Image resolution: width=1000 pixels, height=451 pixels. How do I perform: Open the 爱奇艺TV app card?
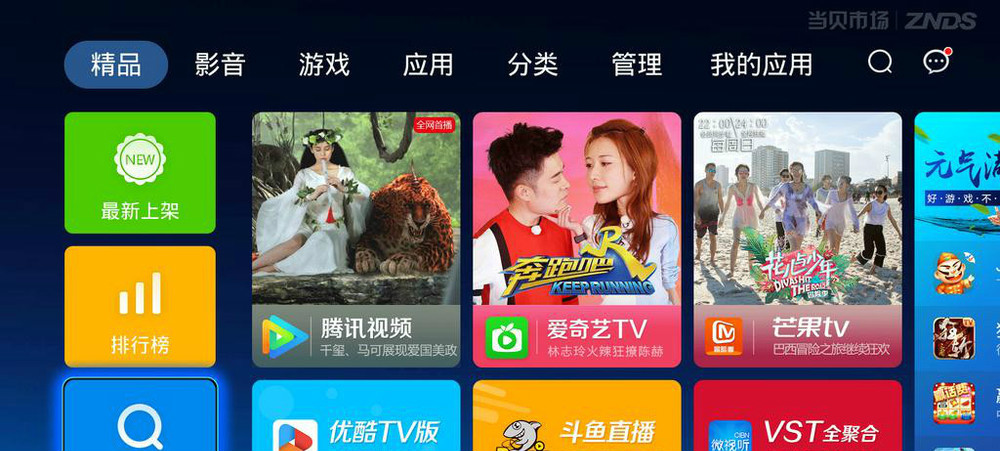coord(577,240)
